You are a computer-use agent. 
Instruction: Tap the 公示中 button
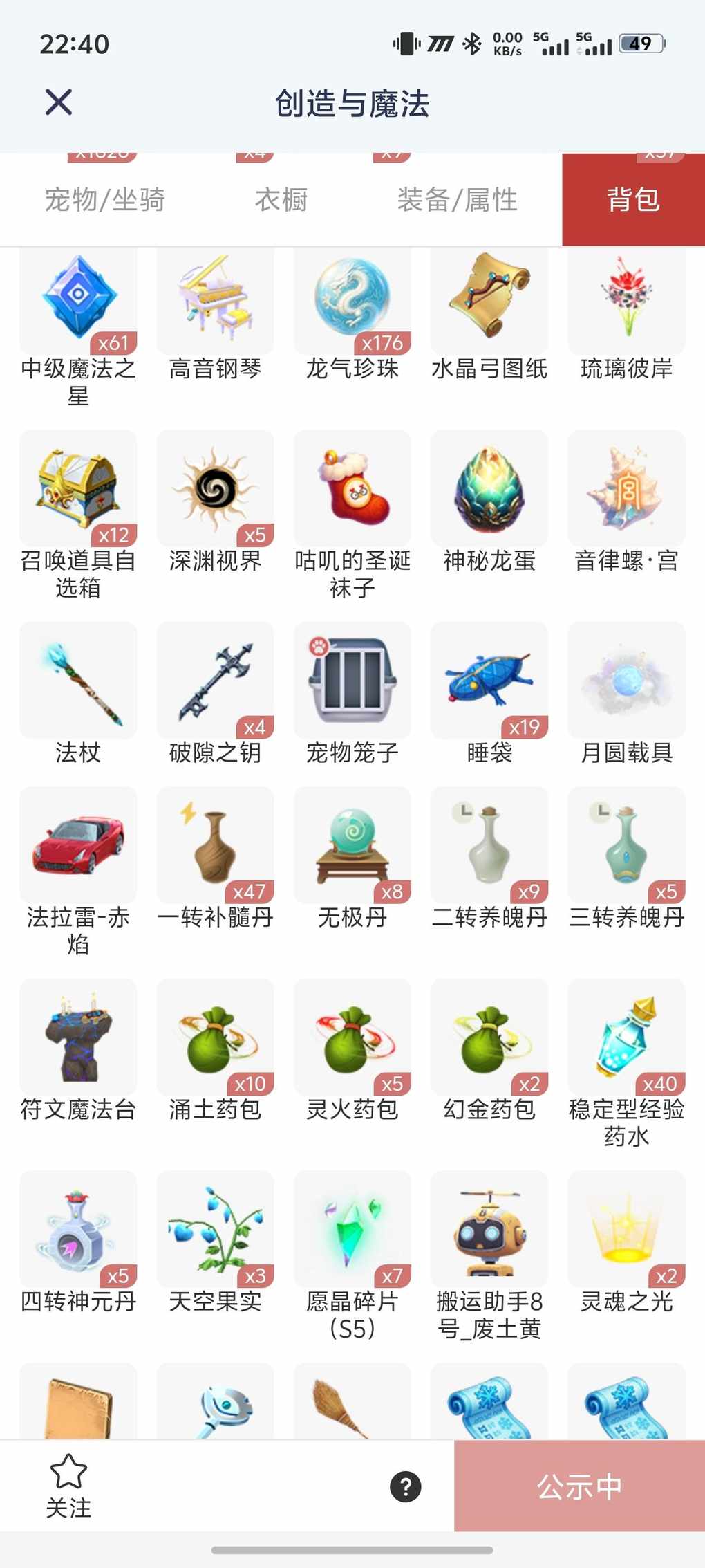tap(579, 1486)
